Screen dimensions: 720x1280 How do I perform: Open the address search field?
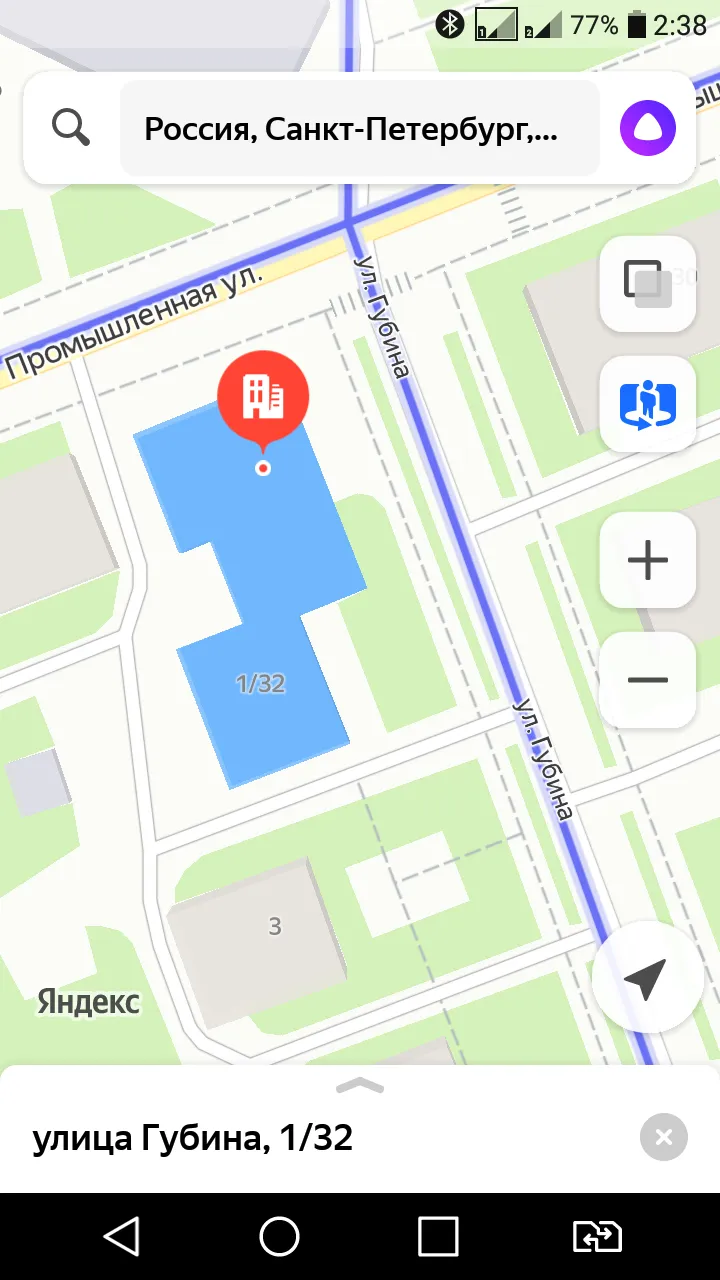point(360,128)
